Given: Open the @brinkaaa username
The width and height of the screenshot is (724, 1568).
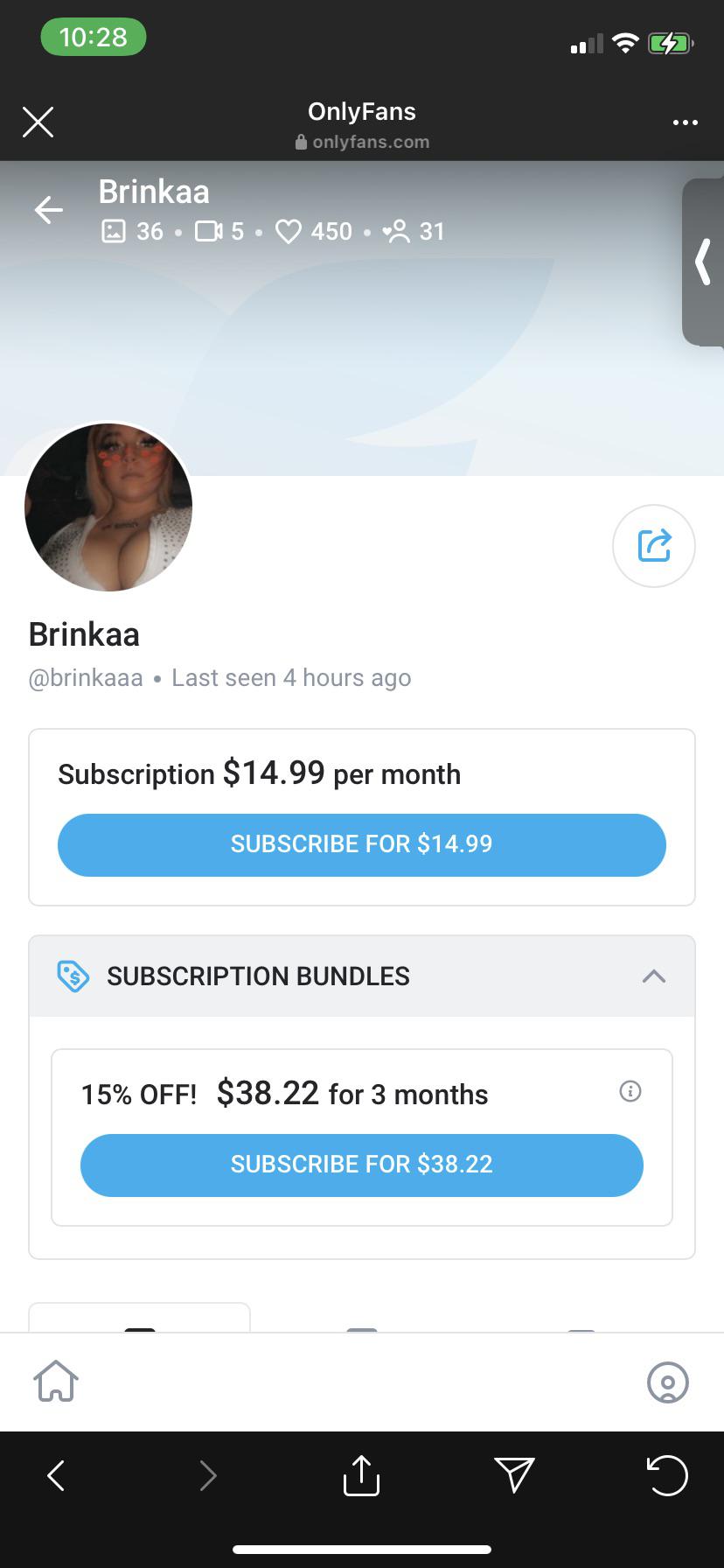Looking at the screenshot, I should [x=85, y=676].
